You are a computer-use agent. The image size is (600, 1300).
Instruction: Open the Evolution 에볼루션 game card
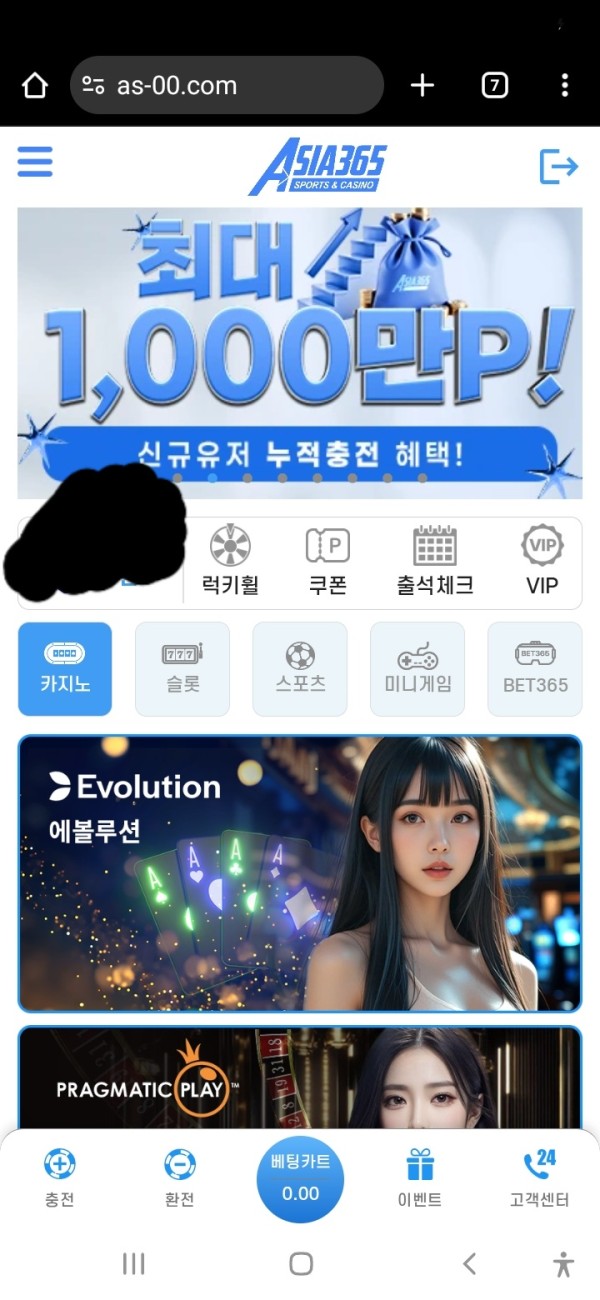click(300, 874)
